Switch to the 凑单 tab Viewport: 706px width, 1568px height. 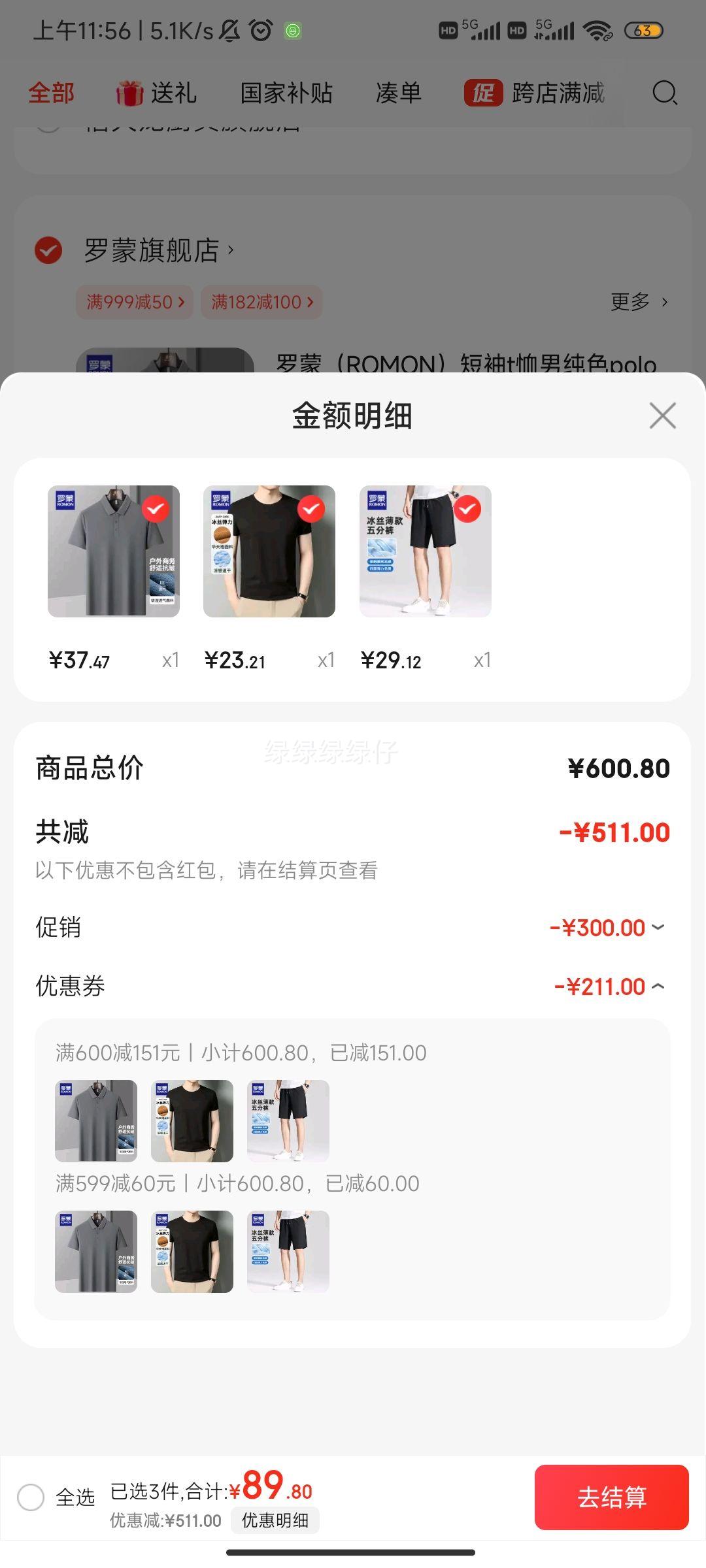click(397, 93)
